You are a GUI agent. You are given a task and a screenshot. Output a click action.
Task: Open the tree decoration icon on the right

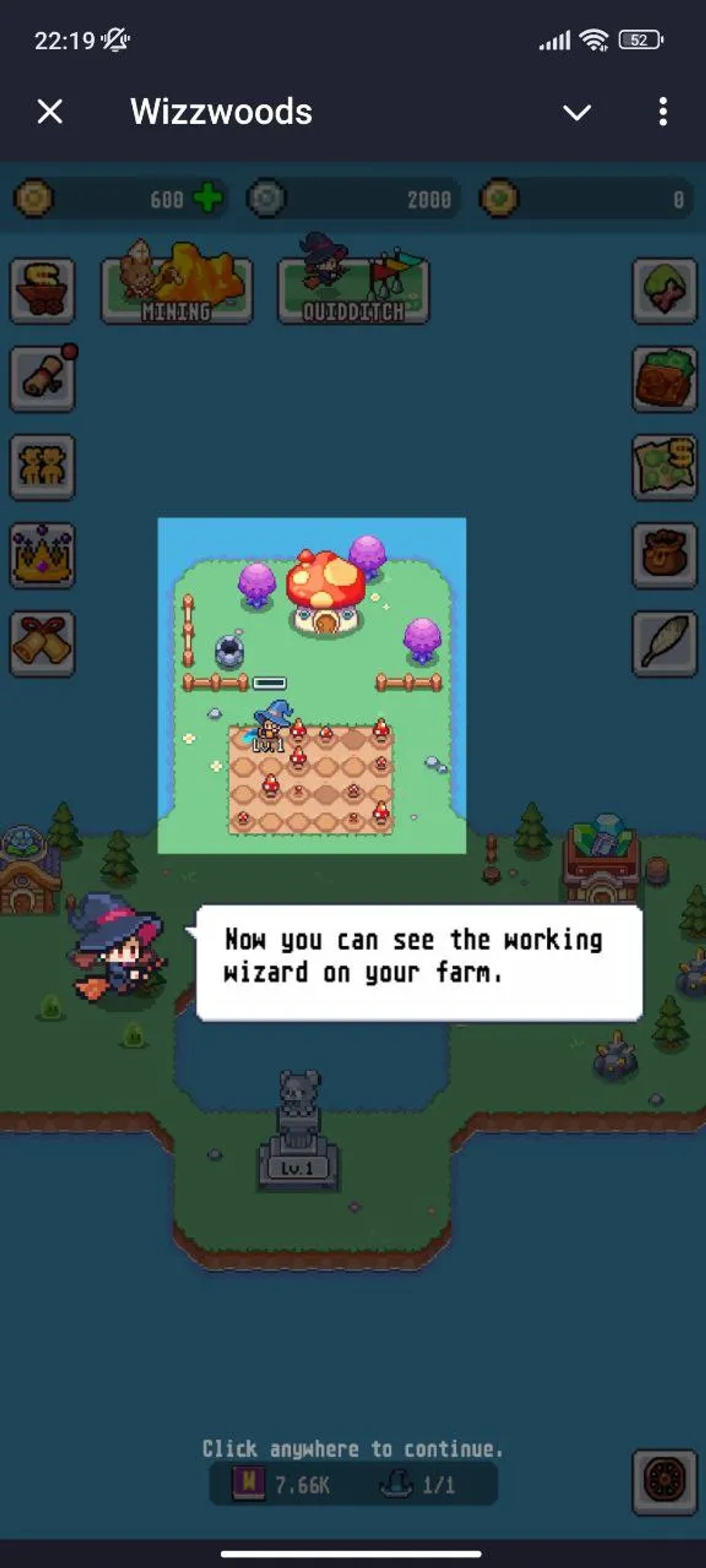(x=664, y=291)
